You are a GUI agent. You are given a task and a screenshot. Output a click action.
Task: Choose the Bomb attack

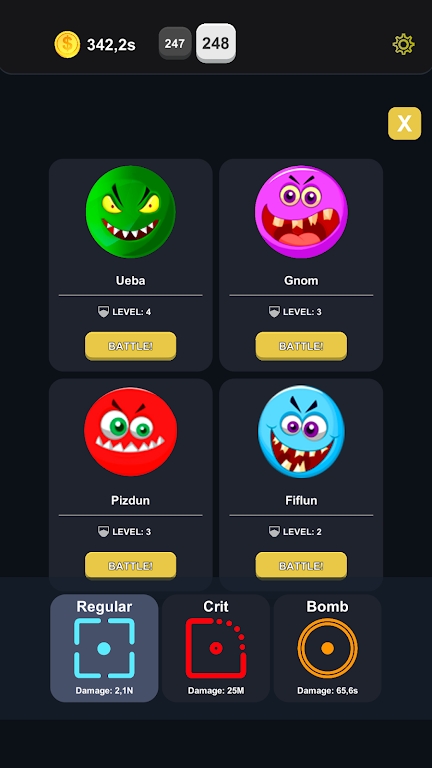[328, 648]
